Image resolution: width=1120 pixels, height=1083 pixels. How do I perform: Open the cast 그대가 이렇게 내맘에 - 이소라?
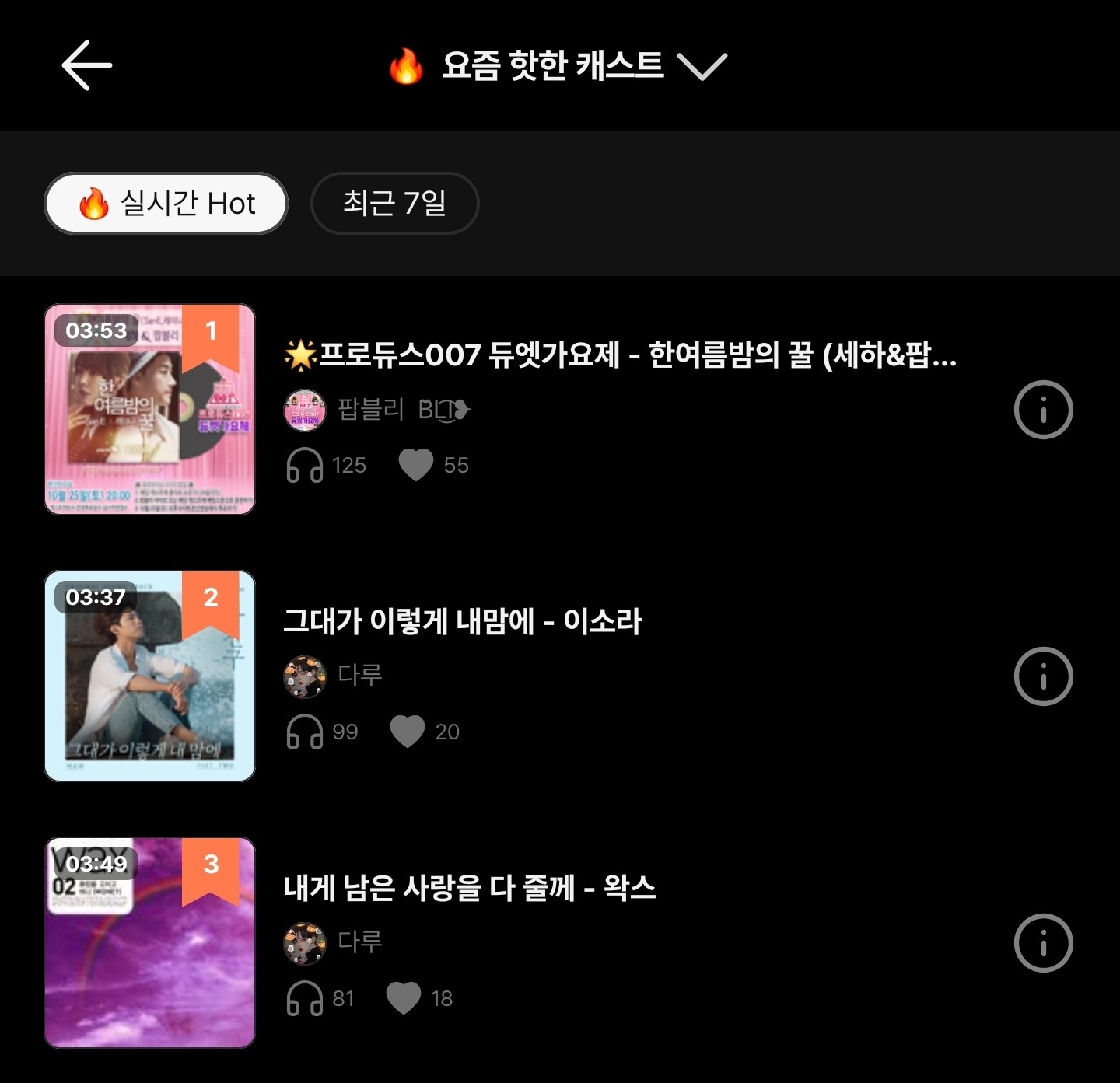pyautogui.click(x=462, y=622)
